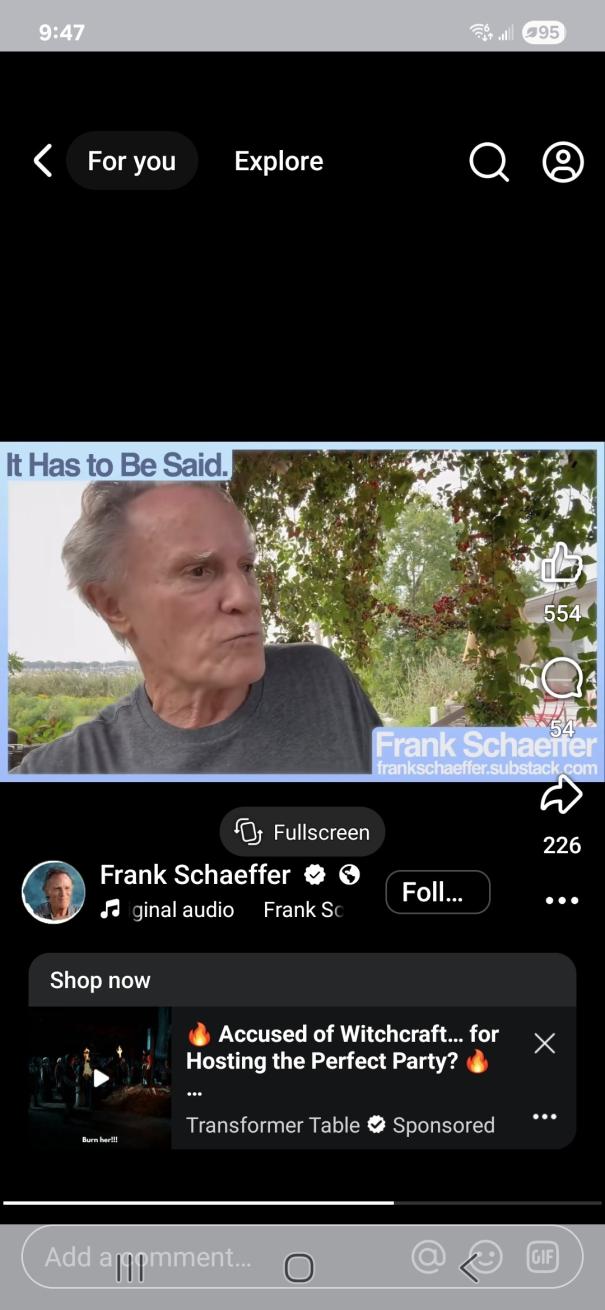The image size is (605, 1310).
Task: Share this video via arrow icon
Action: point(561,795)
